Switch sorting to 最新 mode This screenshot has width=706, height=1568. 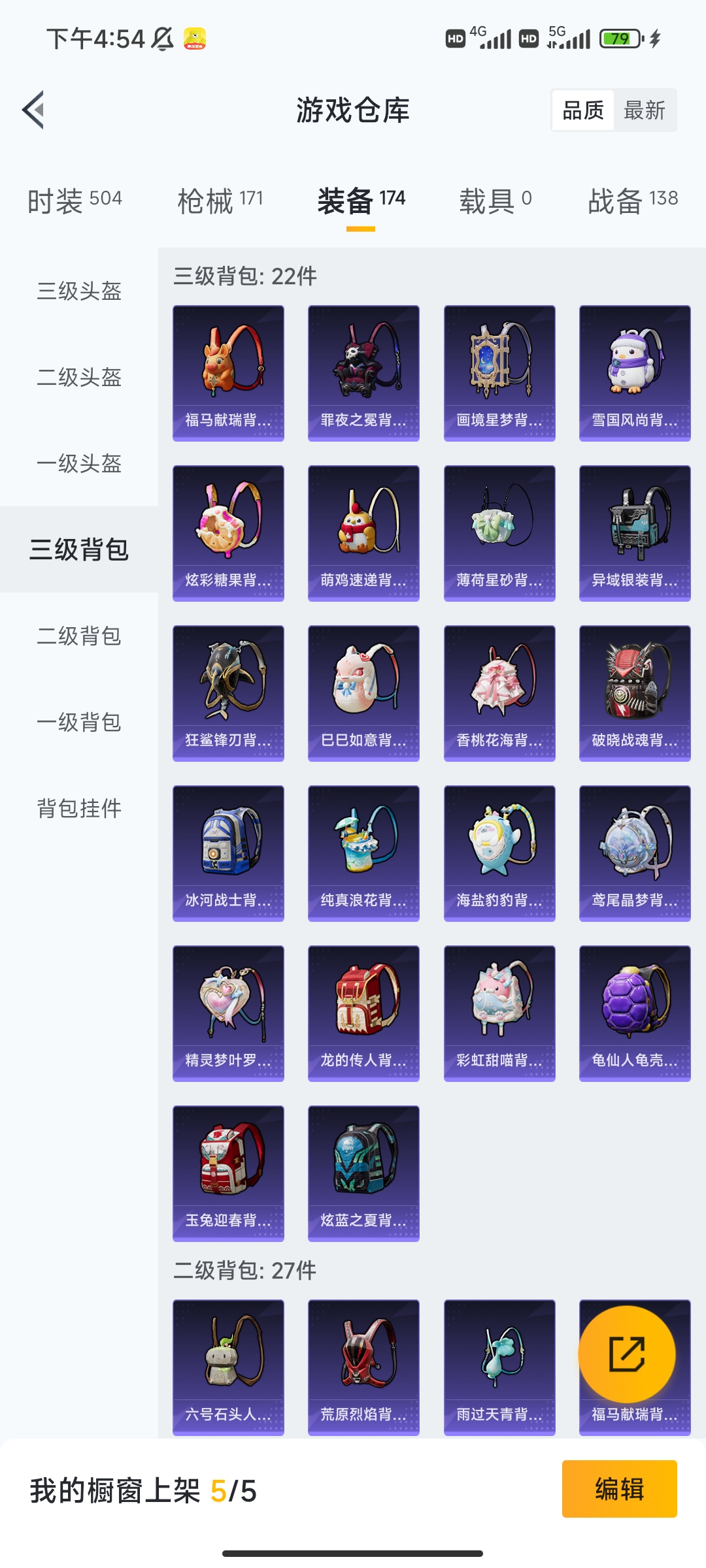click(x=645, y=110)
